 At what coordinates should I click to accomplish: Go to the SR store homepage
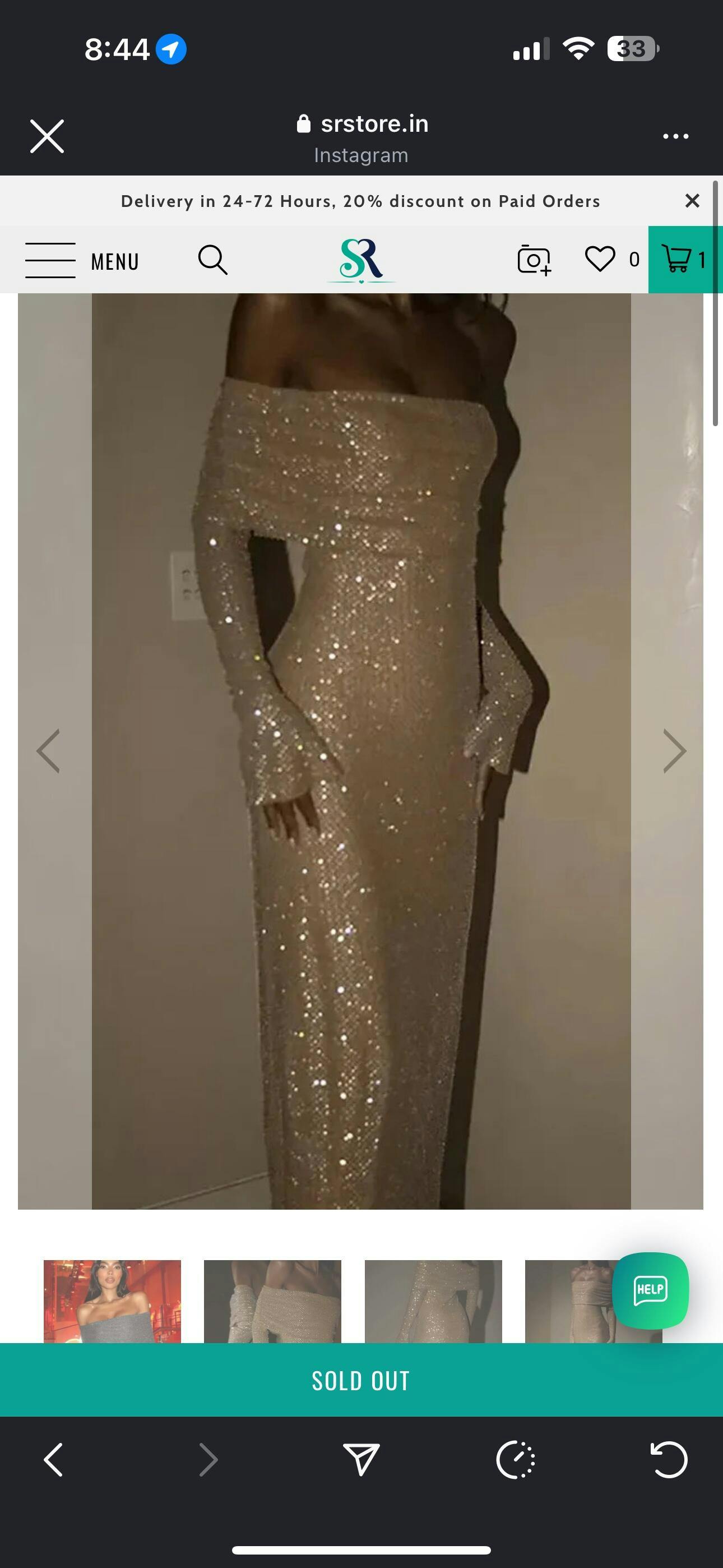361,261
